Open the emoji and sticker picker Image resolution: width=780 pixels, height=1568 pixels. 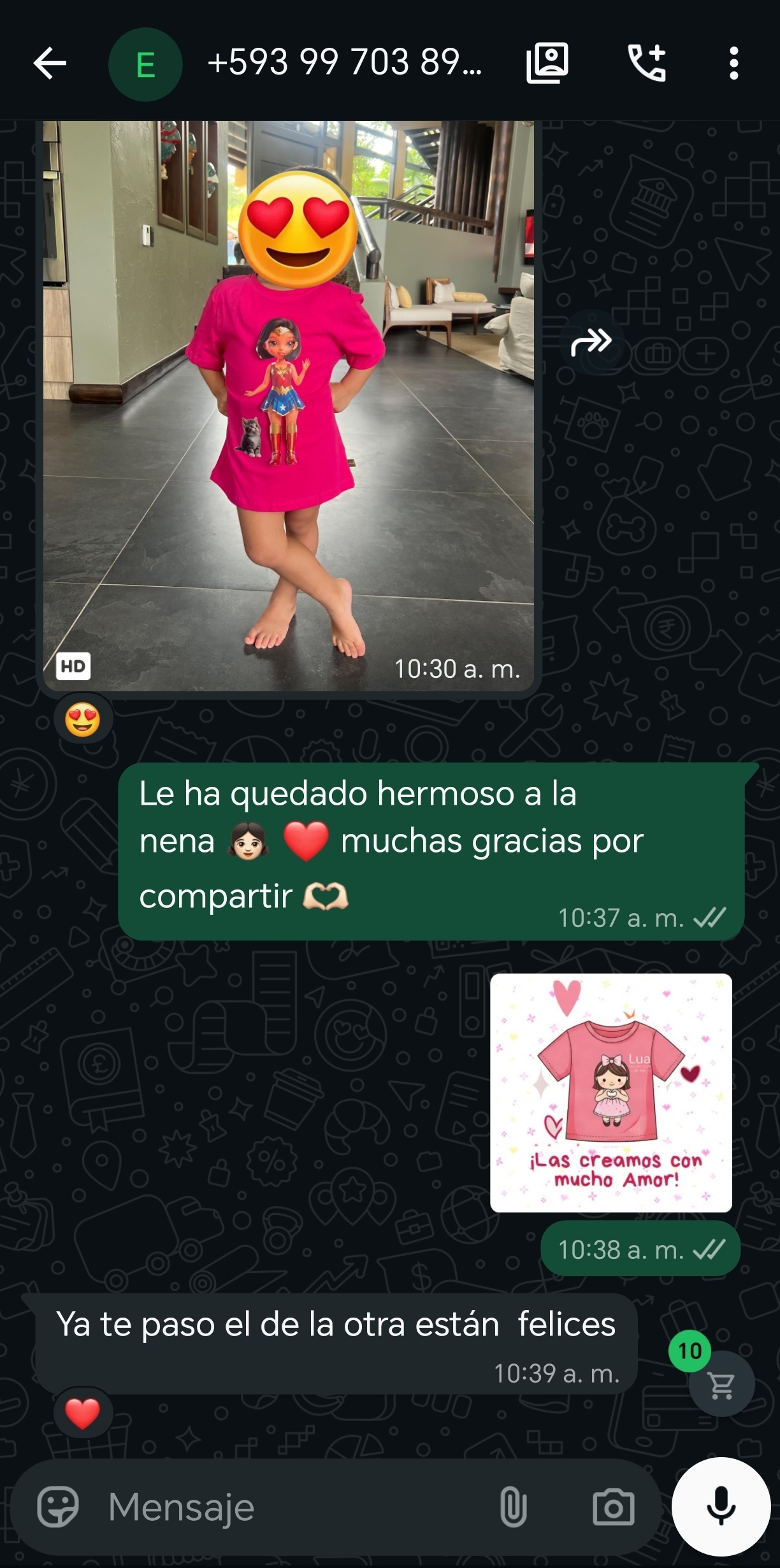[58, 1507]
